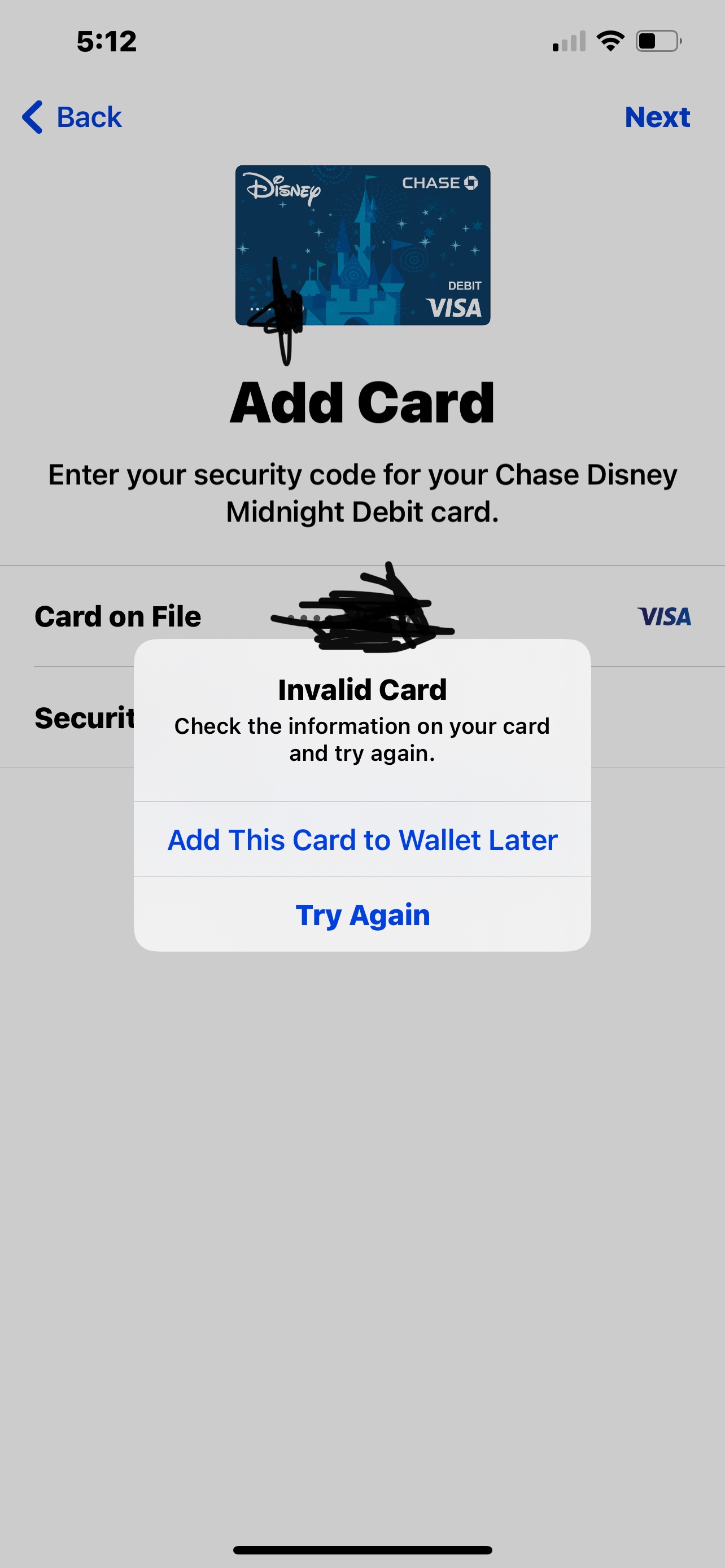Tap Try Again in the Invalid Card dialog
This screenshot has width=725, height=1568.
coord(362,915)
